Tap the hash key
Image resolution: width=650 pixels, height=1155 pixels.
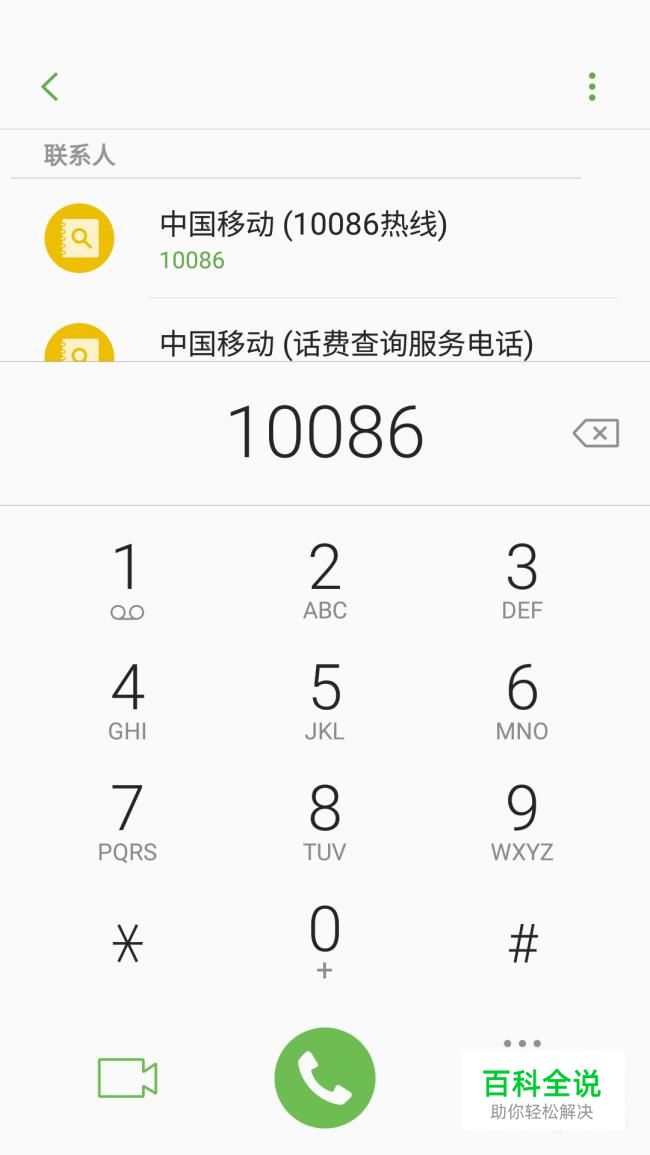pos(523,943)
